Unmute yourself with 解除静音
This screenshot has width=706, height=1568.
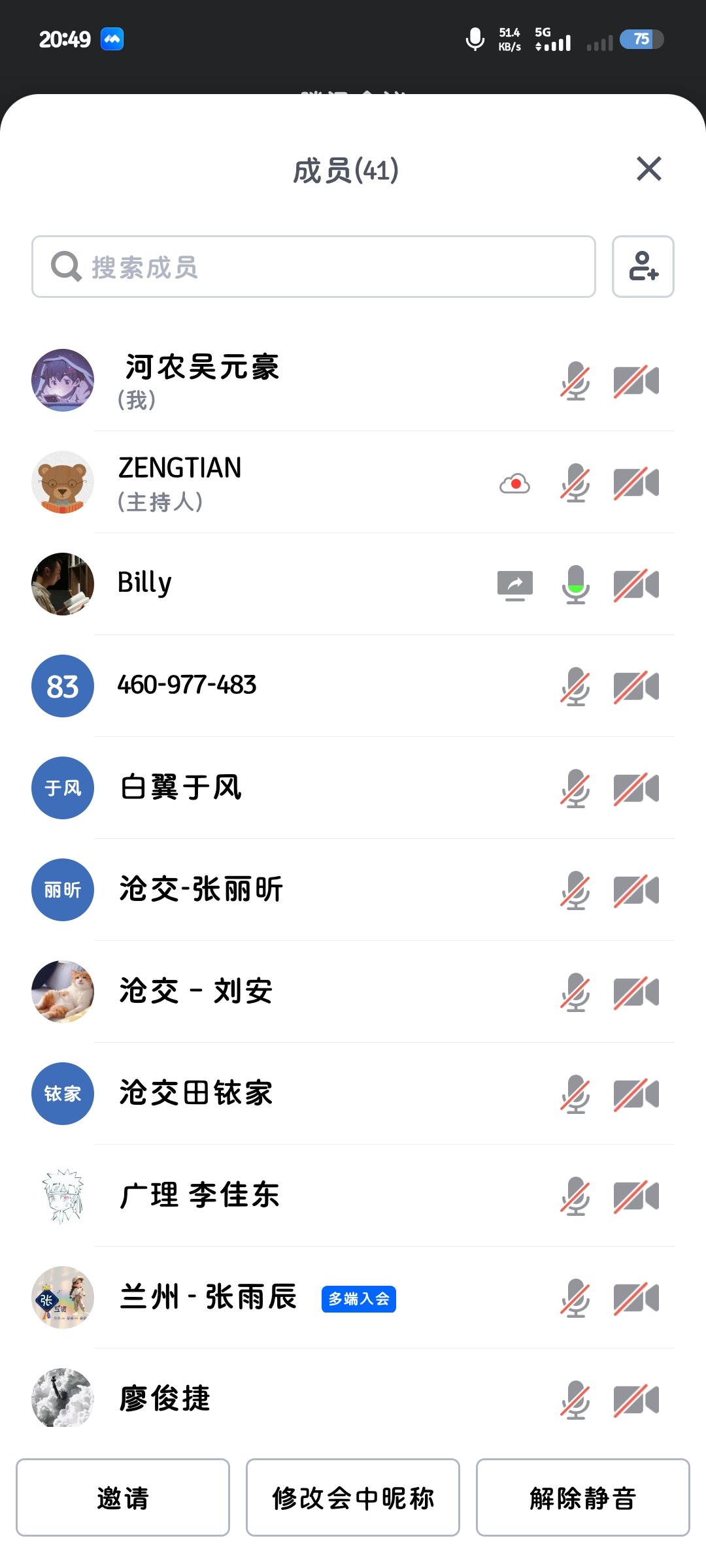[x=583, y=1497]
